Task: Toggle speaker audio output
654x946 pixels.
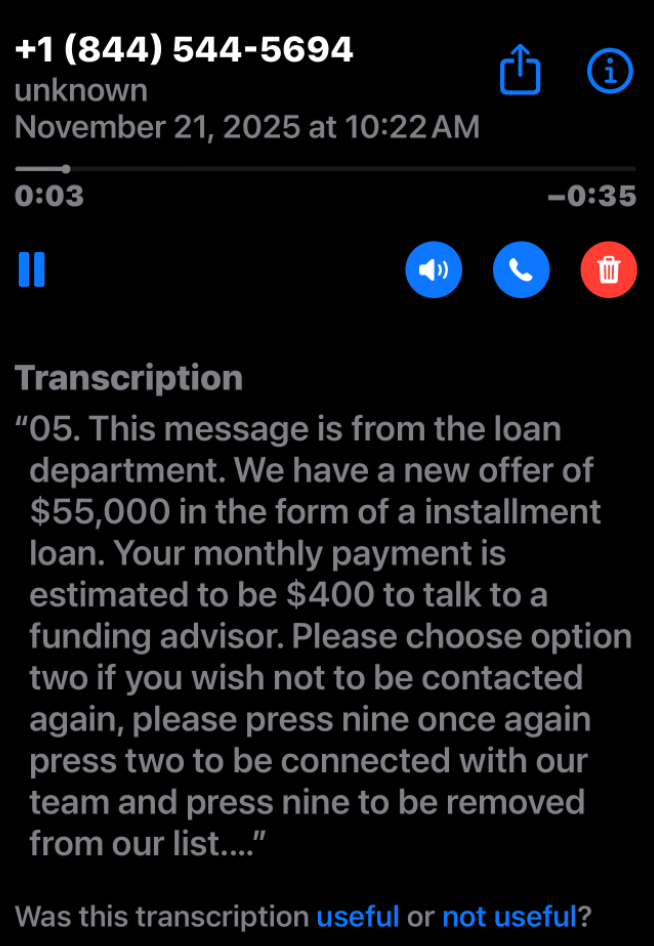Action: click(433, 270)
